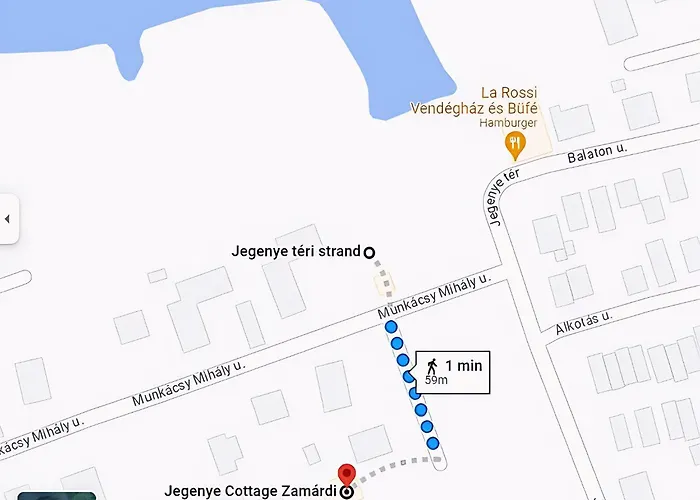Select the 1 min walking route label

pyautogui.click(x=452, y=371)
